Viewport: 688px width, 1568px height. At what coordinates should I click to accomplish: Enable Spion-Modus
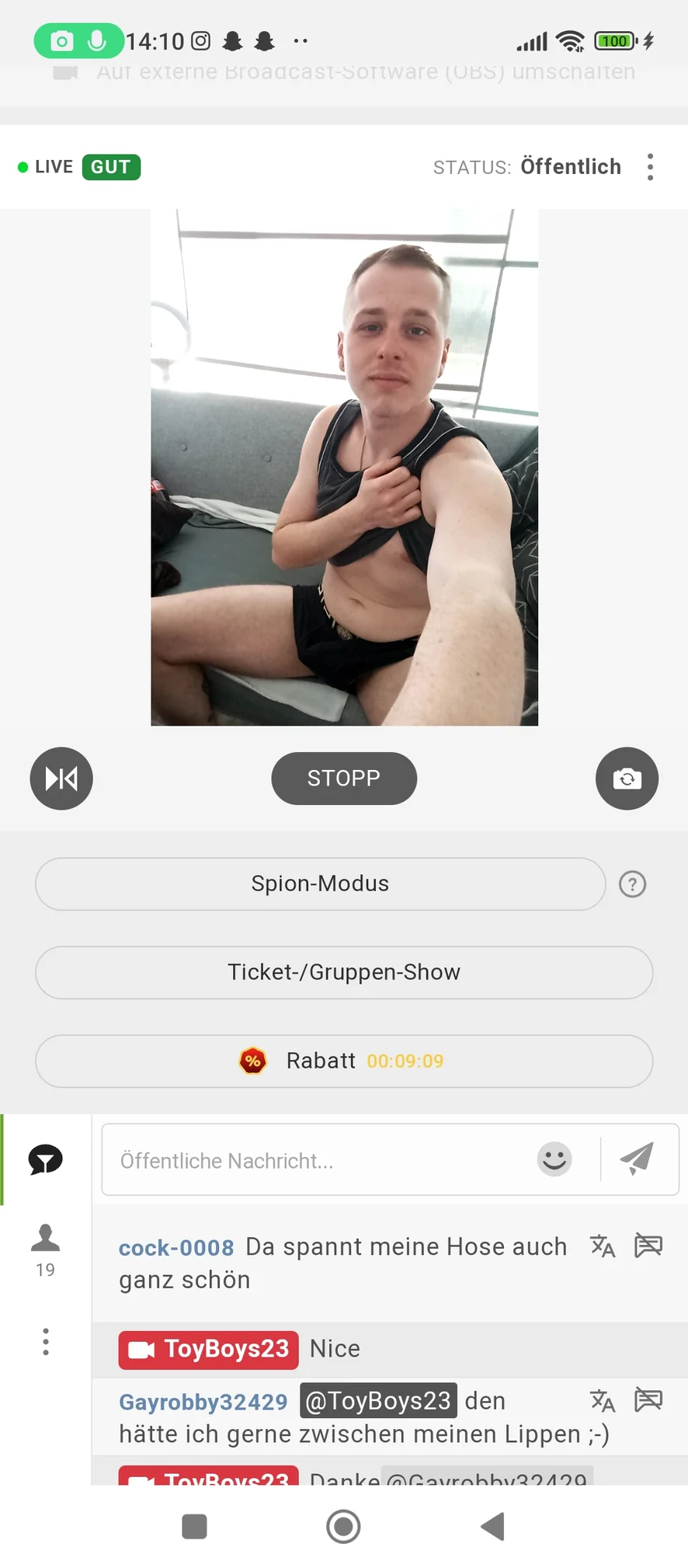(x=320, y=884)
